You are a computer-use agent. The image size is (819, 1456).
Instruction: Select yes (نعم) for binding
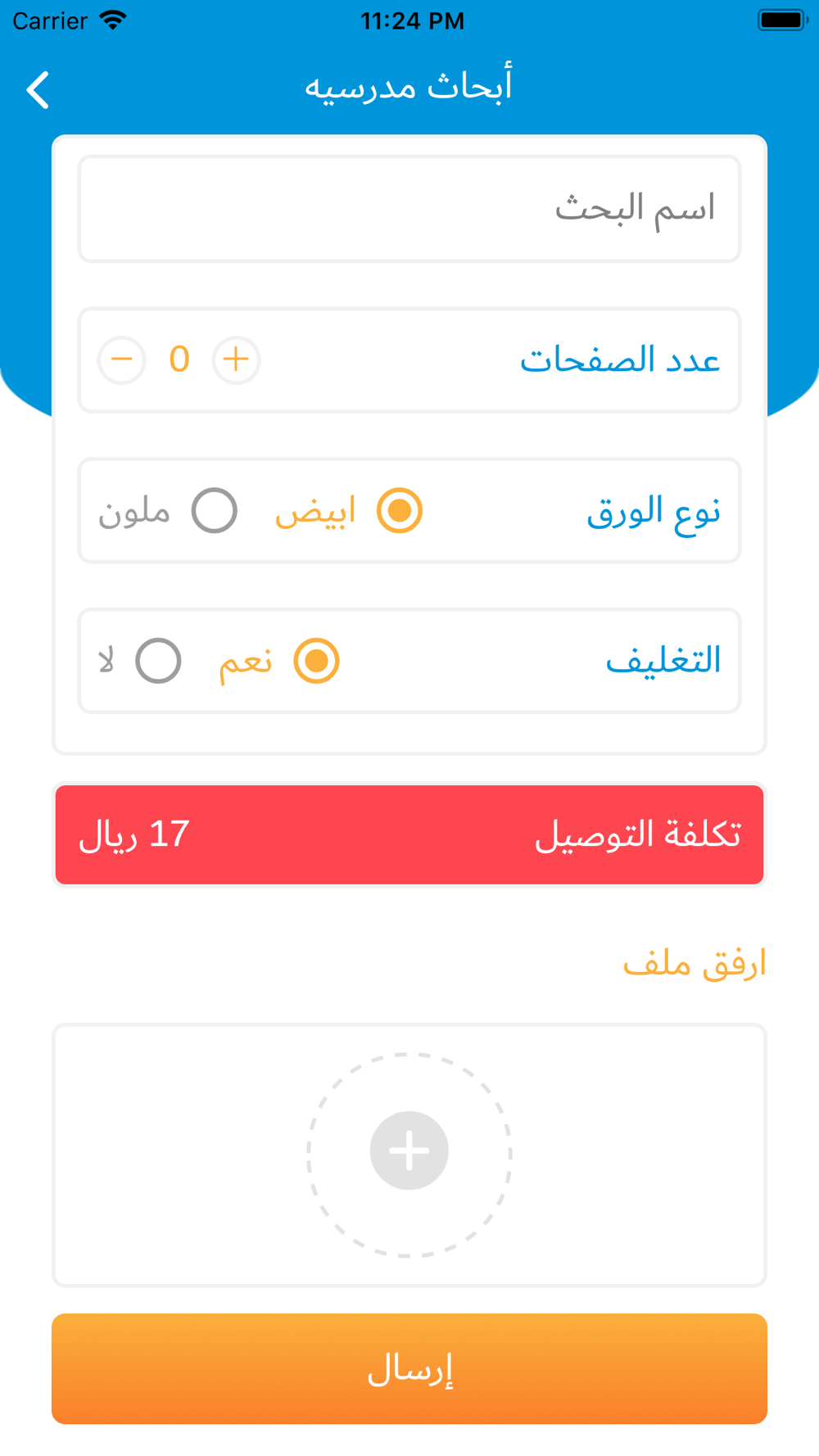(316, 661)
